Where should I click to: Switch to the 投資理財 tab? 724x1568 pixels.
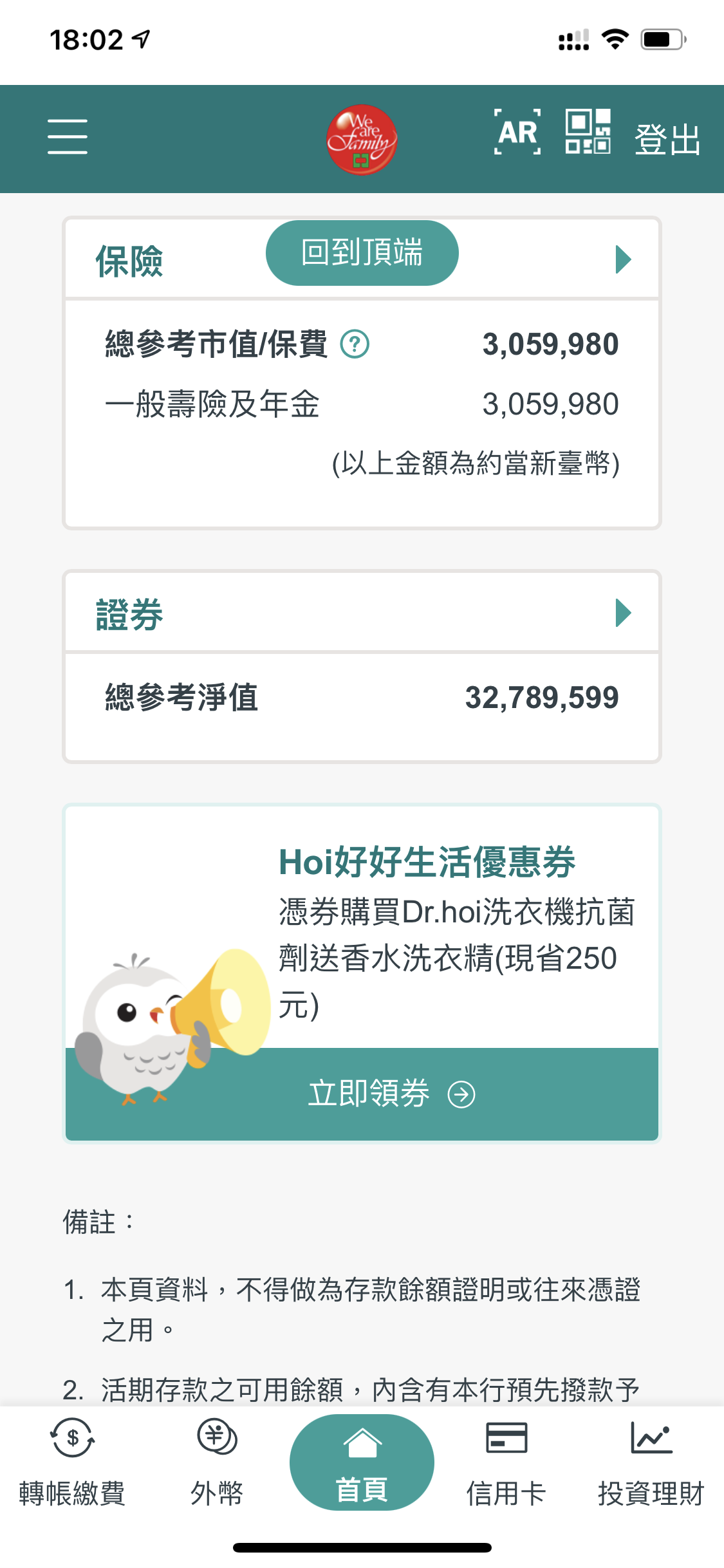[x=651, y=1462]
